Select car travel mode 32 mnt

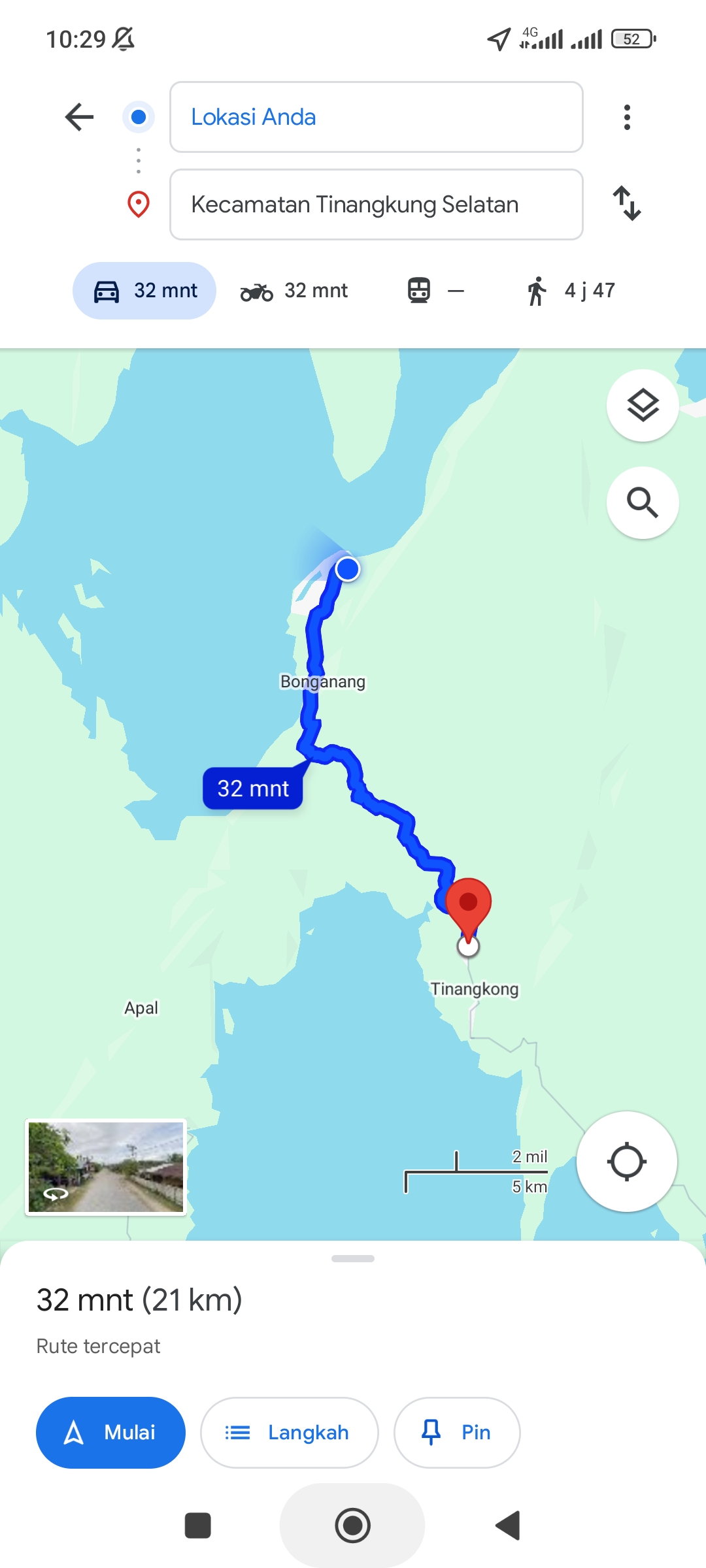click(144, 291)
